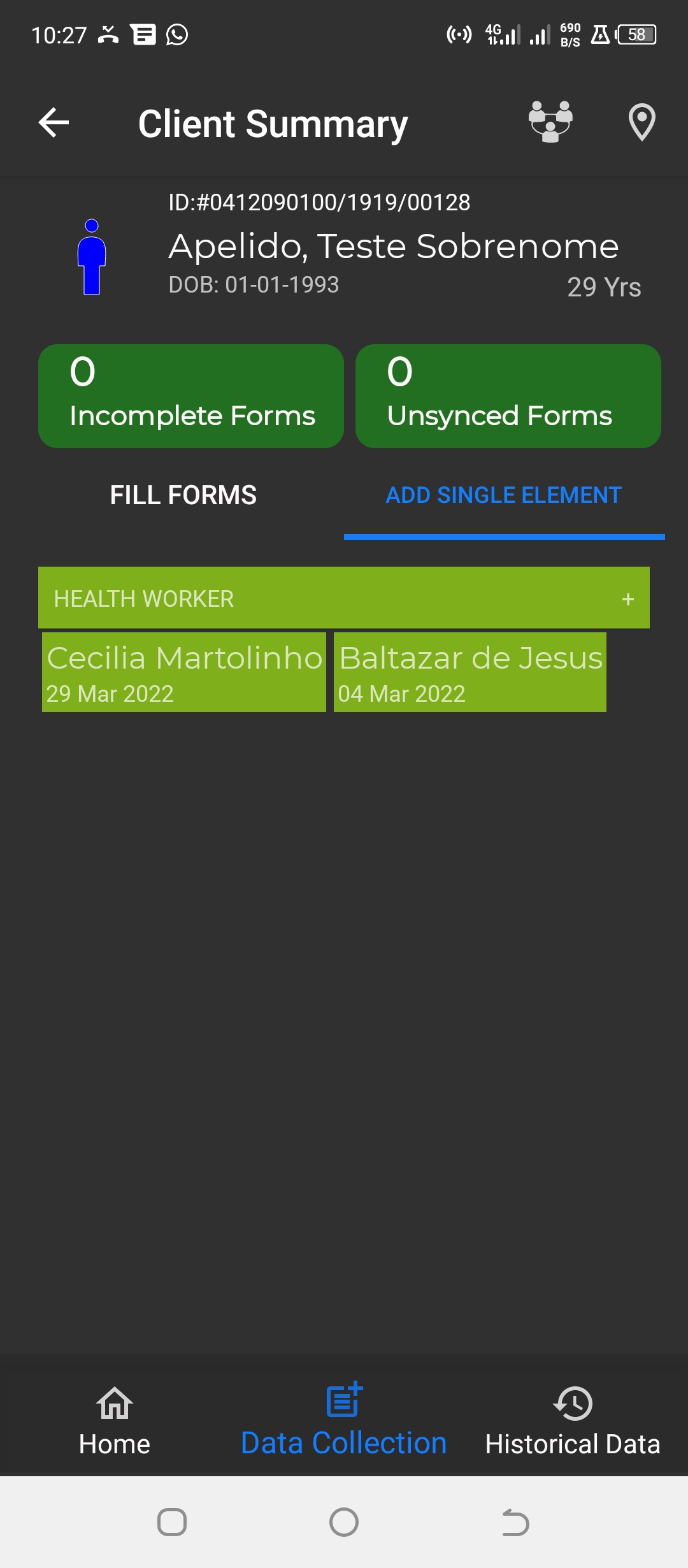Go back using the top arrow
This screenshot has width=688, height=1568.
(54, 122)
